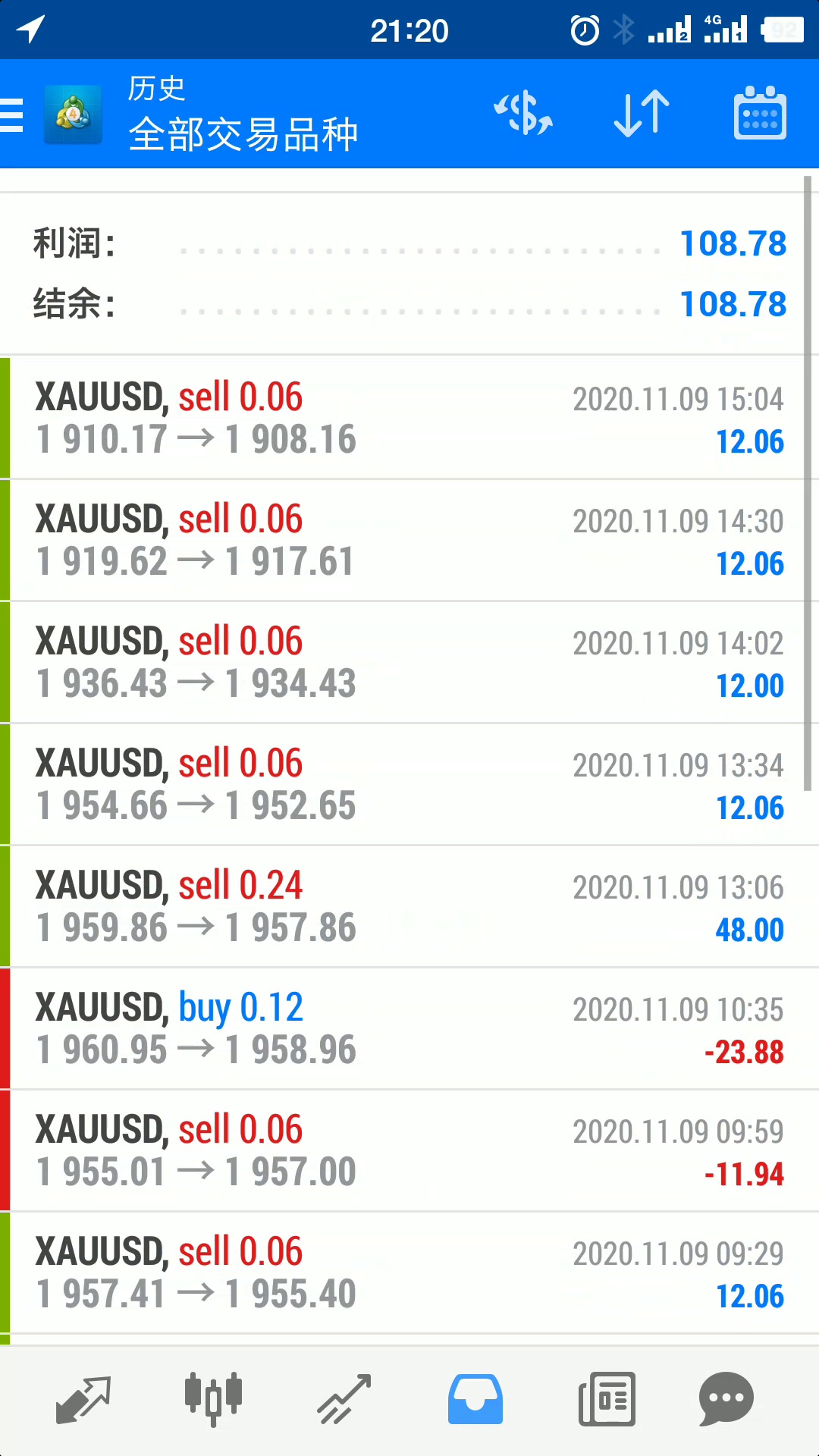The image size is (819, 1456).
Task: Open the sort order arrows
Action: 642,114
